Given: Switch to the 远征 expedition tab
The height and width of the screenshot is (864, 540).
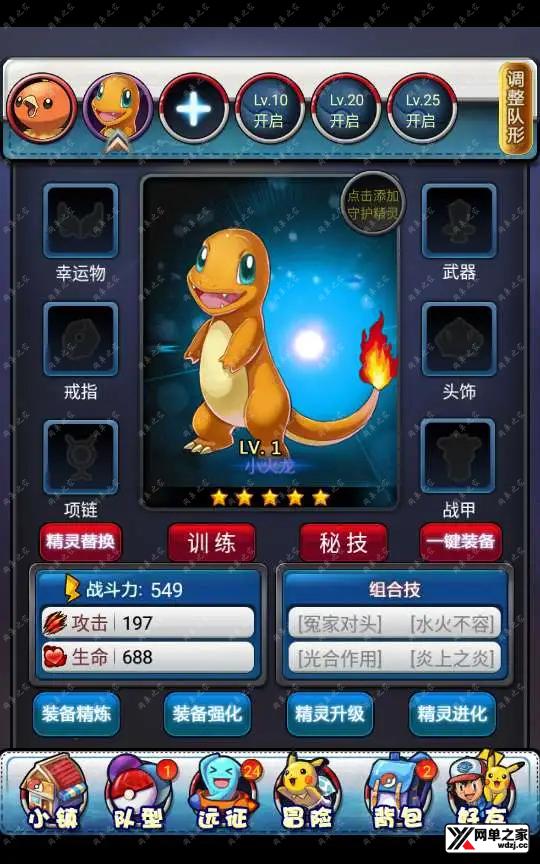Looking at the screenshot, I should tap(223, 791).
